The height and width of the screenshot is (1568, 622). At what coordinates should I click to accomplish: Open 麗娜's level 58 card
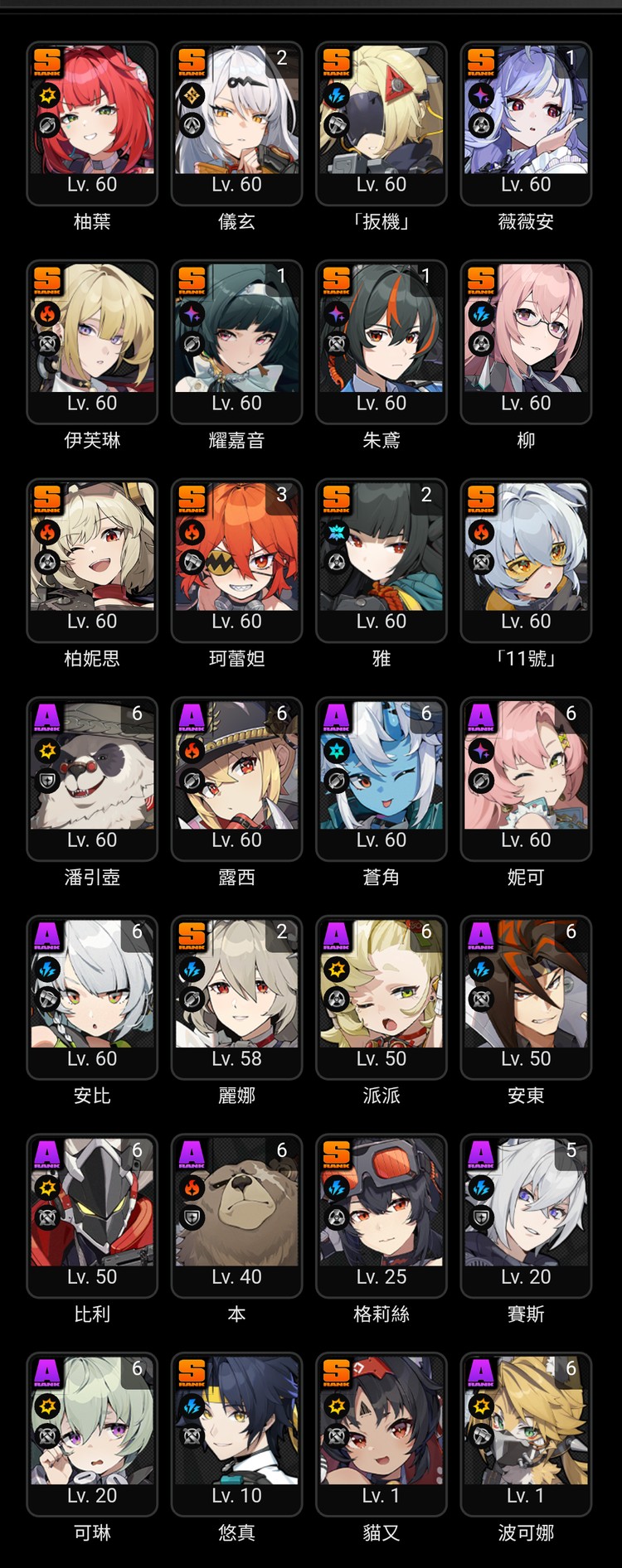(236, 997)
